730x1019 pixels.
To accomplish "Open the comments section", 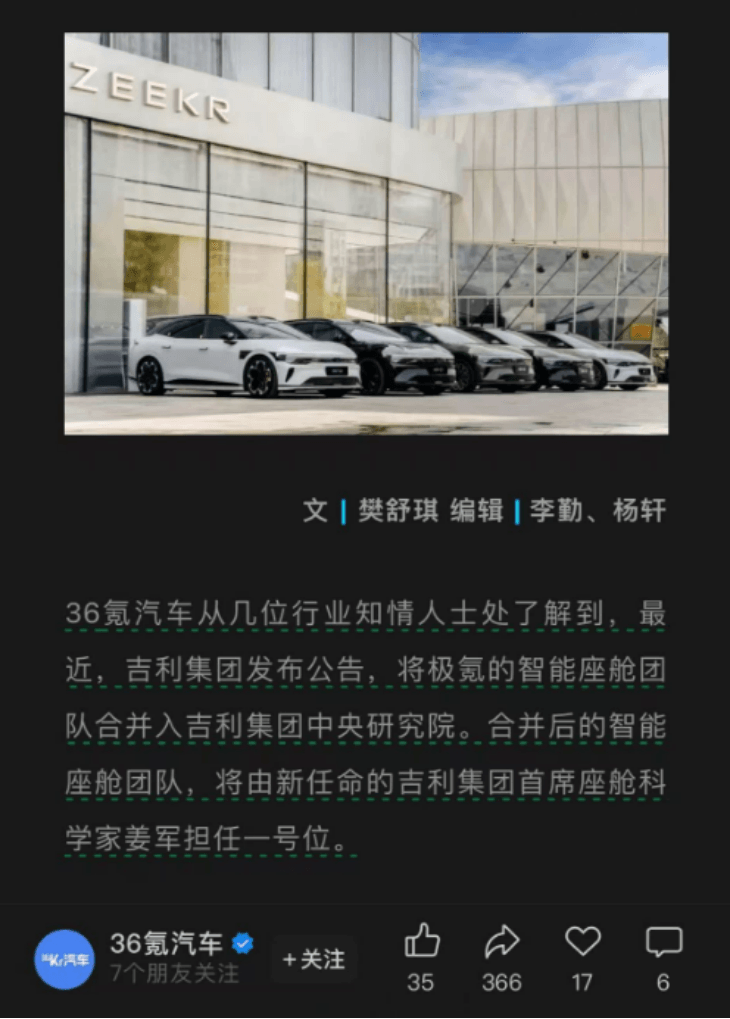I will [x=663, y=942].
